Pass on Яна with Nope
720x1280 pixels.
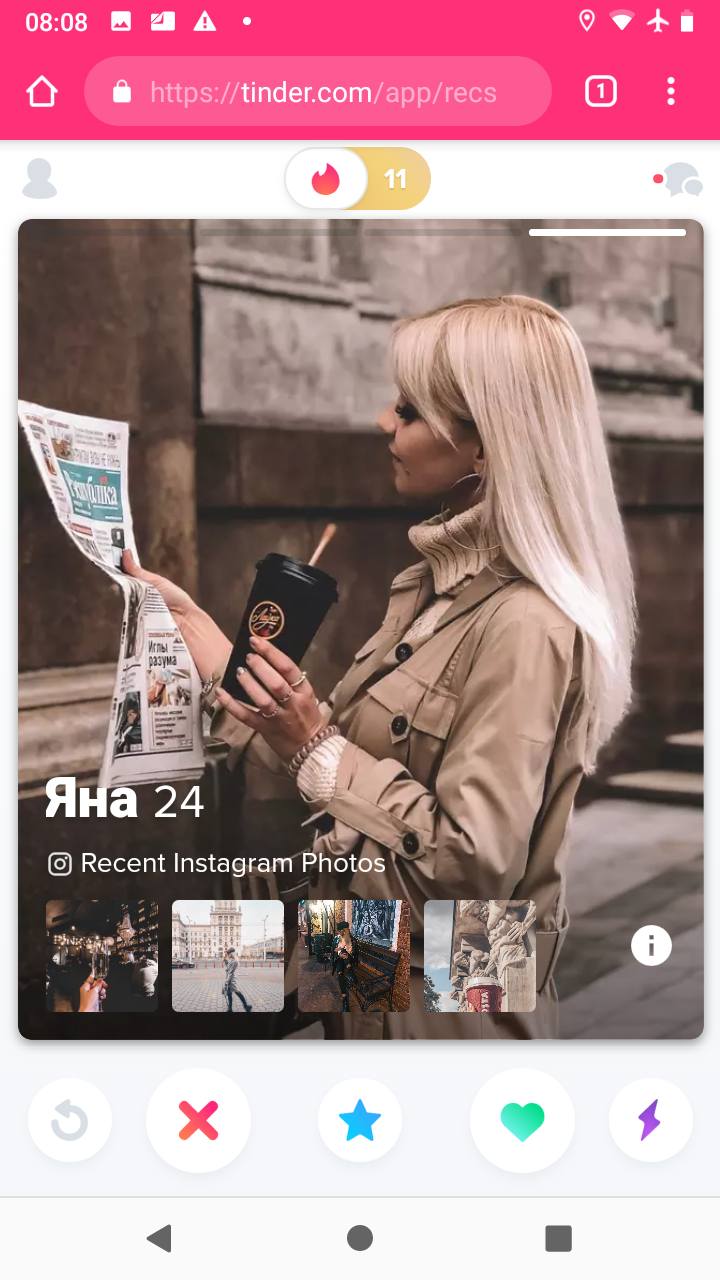coord(198,1121)
